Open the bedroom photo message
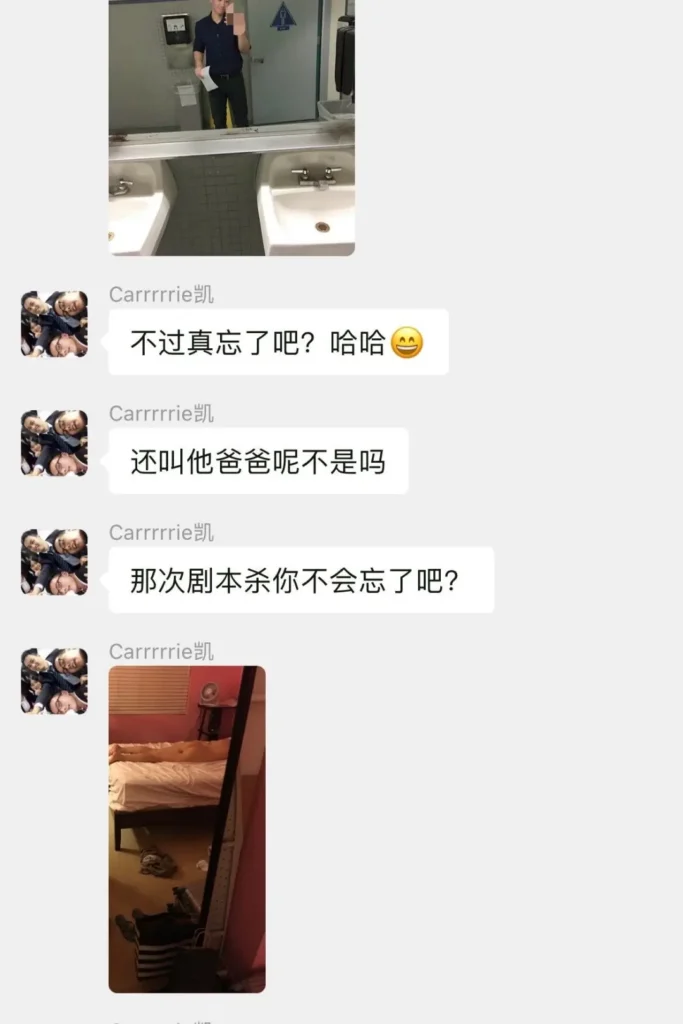 pyautogui.click(x=187, y=828)
